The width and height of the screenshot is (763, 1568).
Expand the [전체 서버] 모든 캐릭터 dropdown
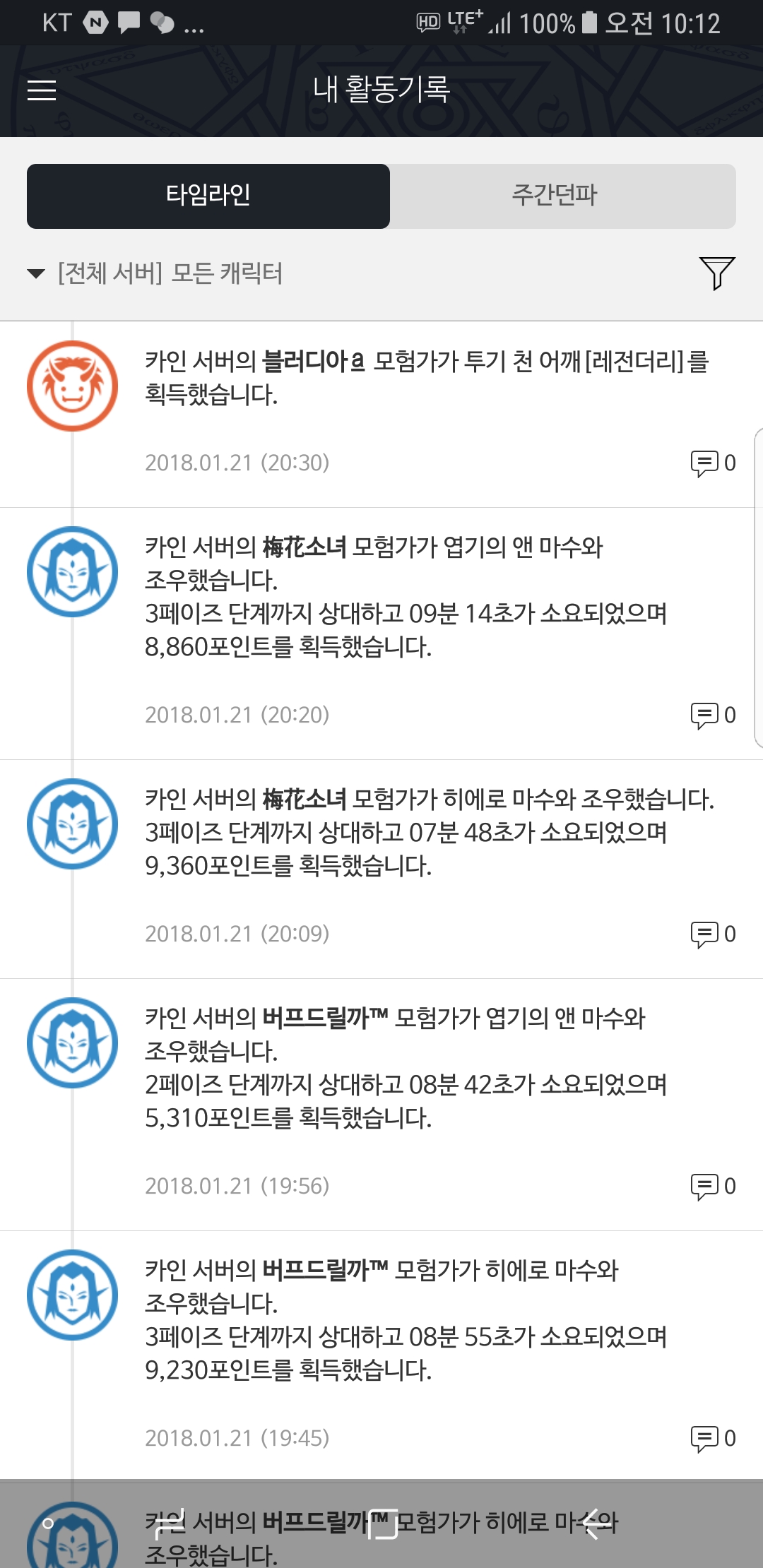click(x=155, y=273)
